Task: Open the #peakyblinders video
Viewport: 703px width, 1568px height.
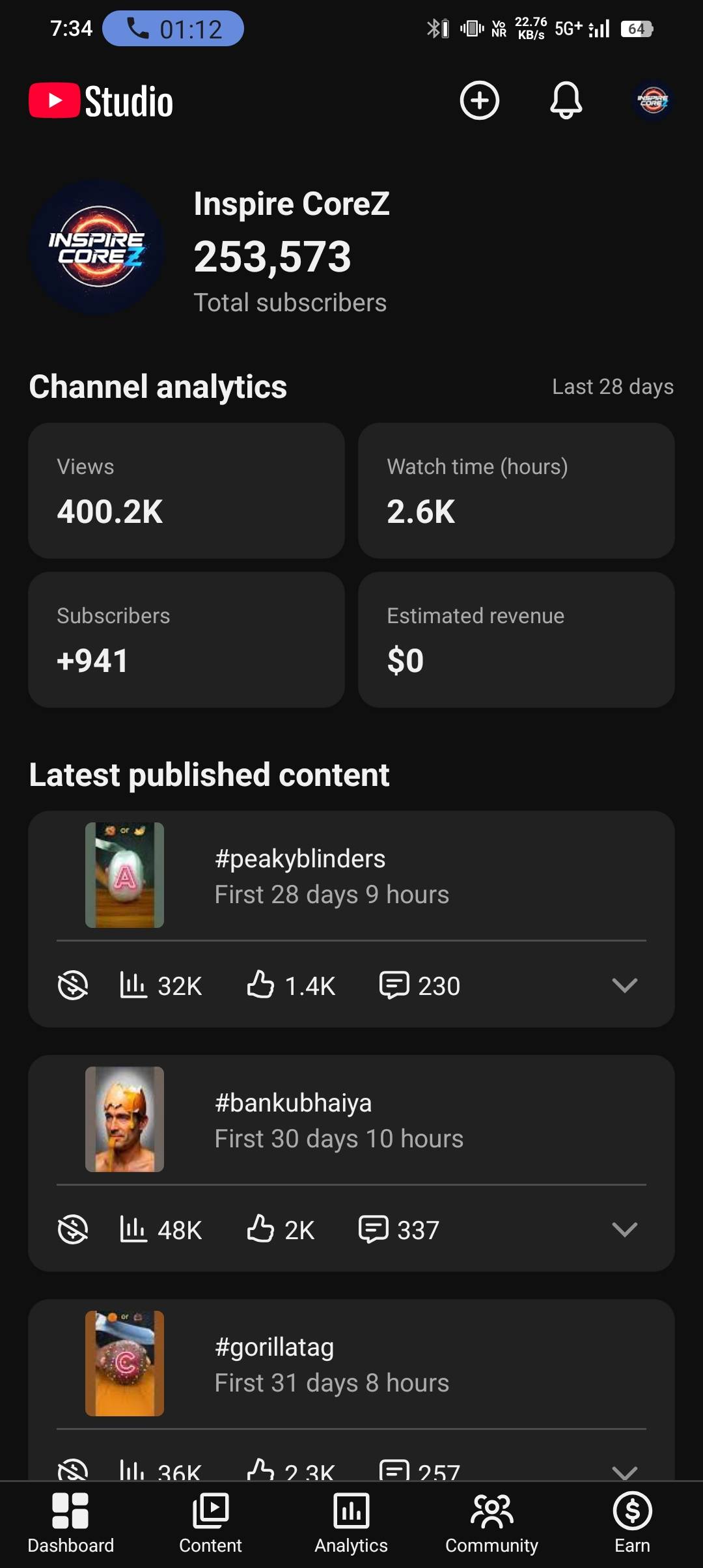Action: pyautogui.click(x=332, y=876)
